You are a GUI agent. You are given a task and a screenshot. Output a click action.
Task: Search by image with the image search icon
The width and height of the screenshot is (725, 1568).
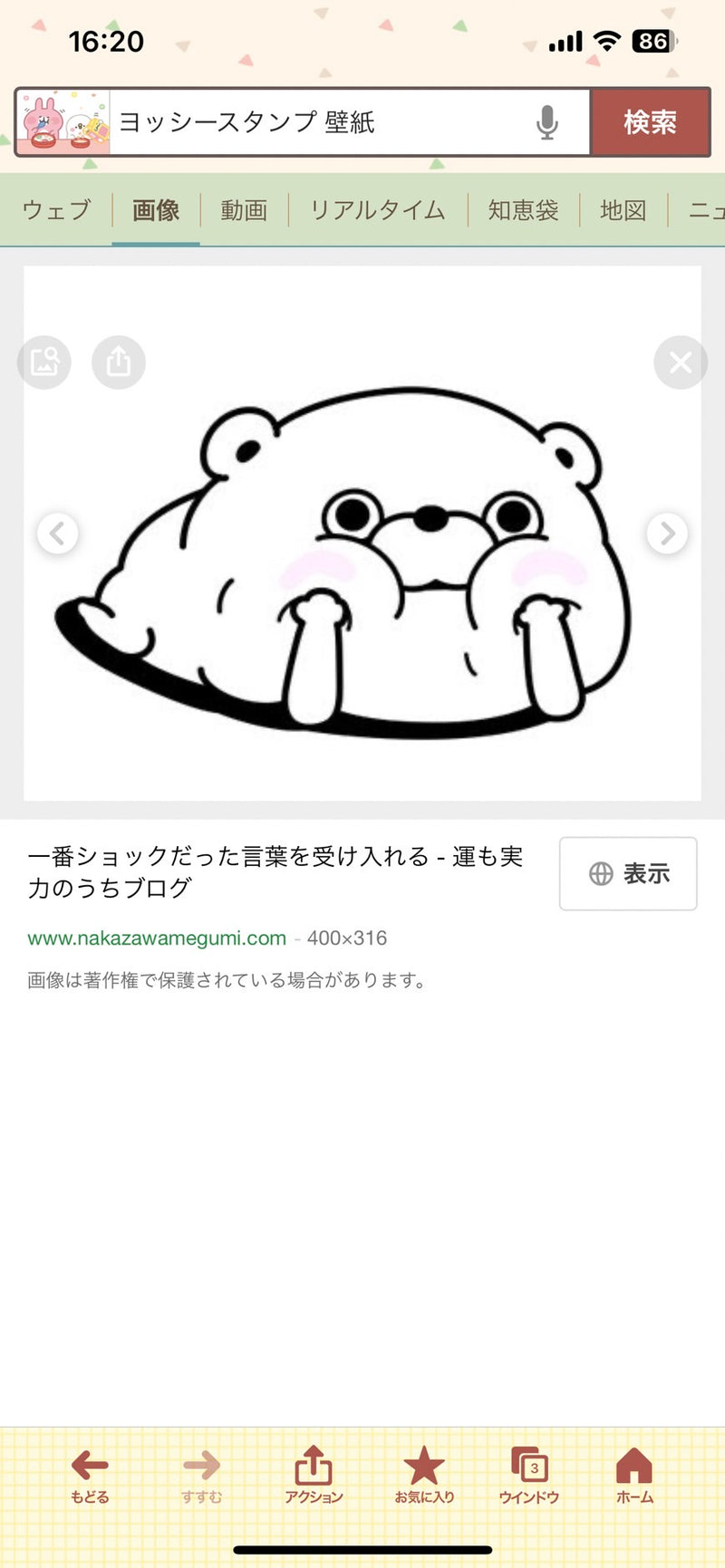point(44,362)
